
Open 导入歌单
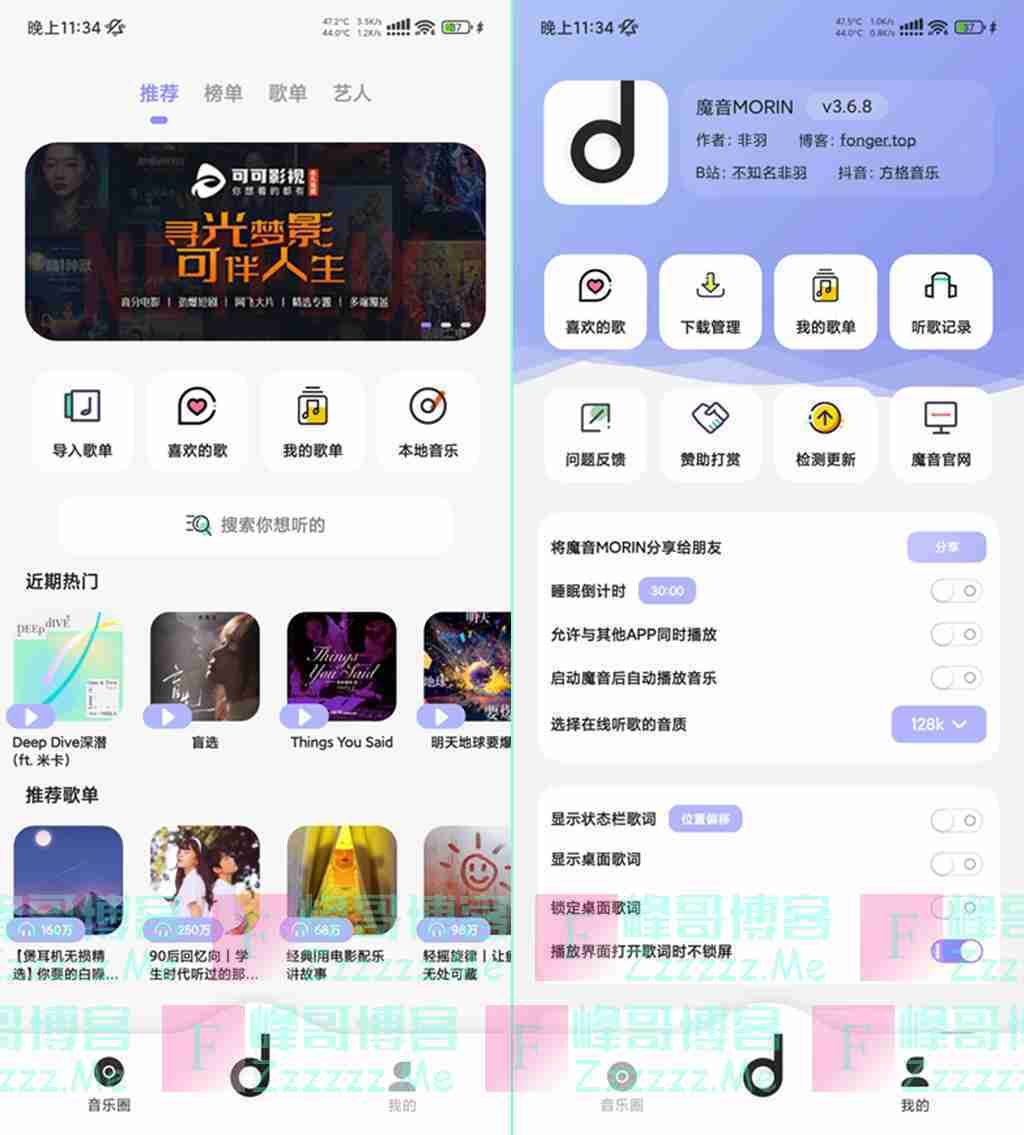pos(83,420)
